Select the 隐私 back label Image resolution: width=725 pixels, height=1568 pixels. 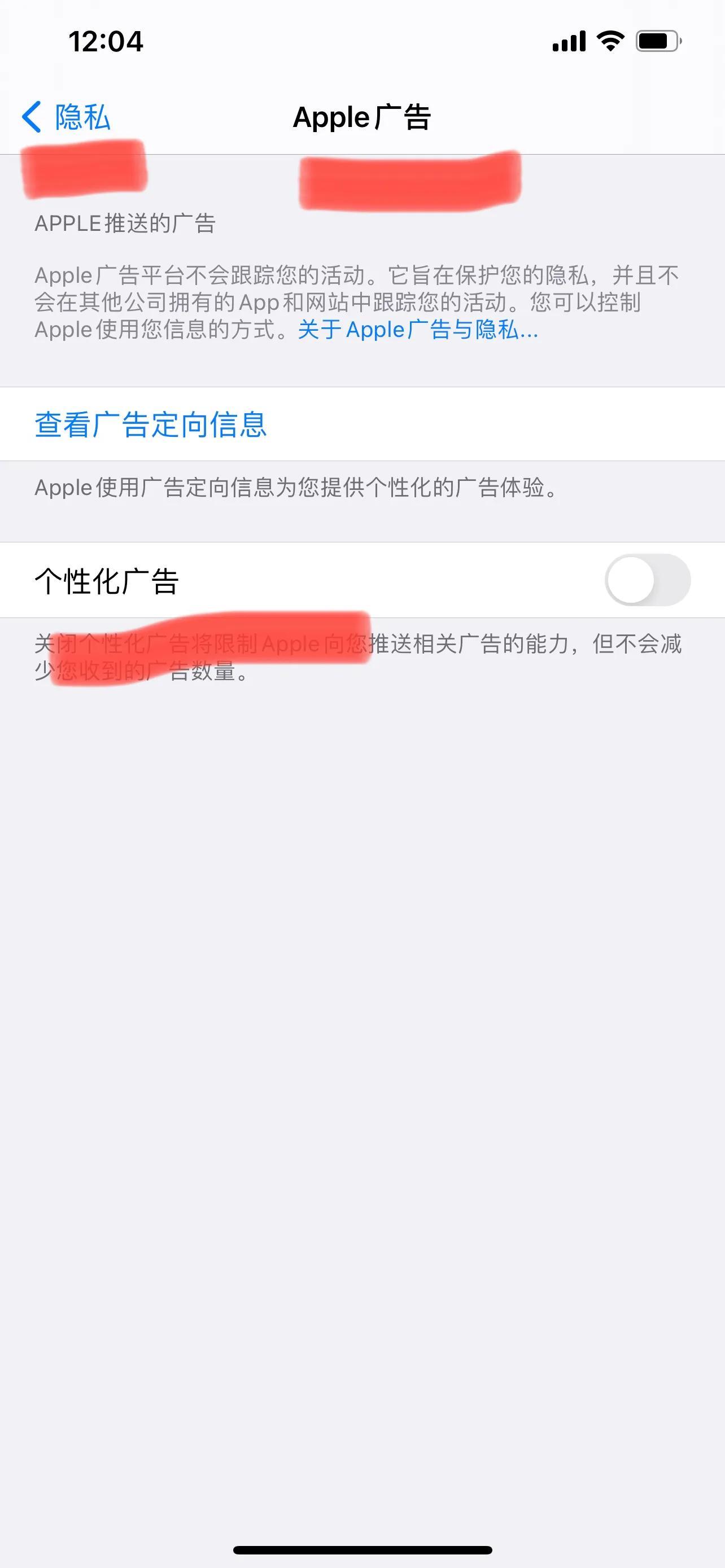coord(82,117)
